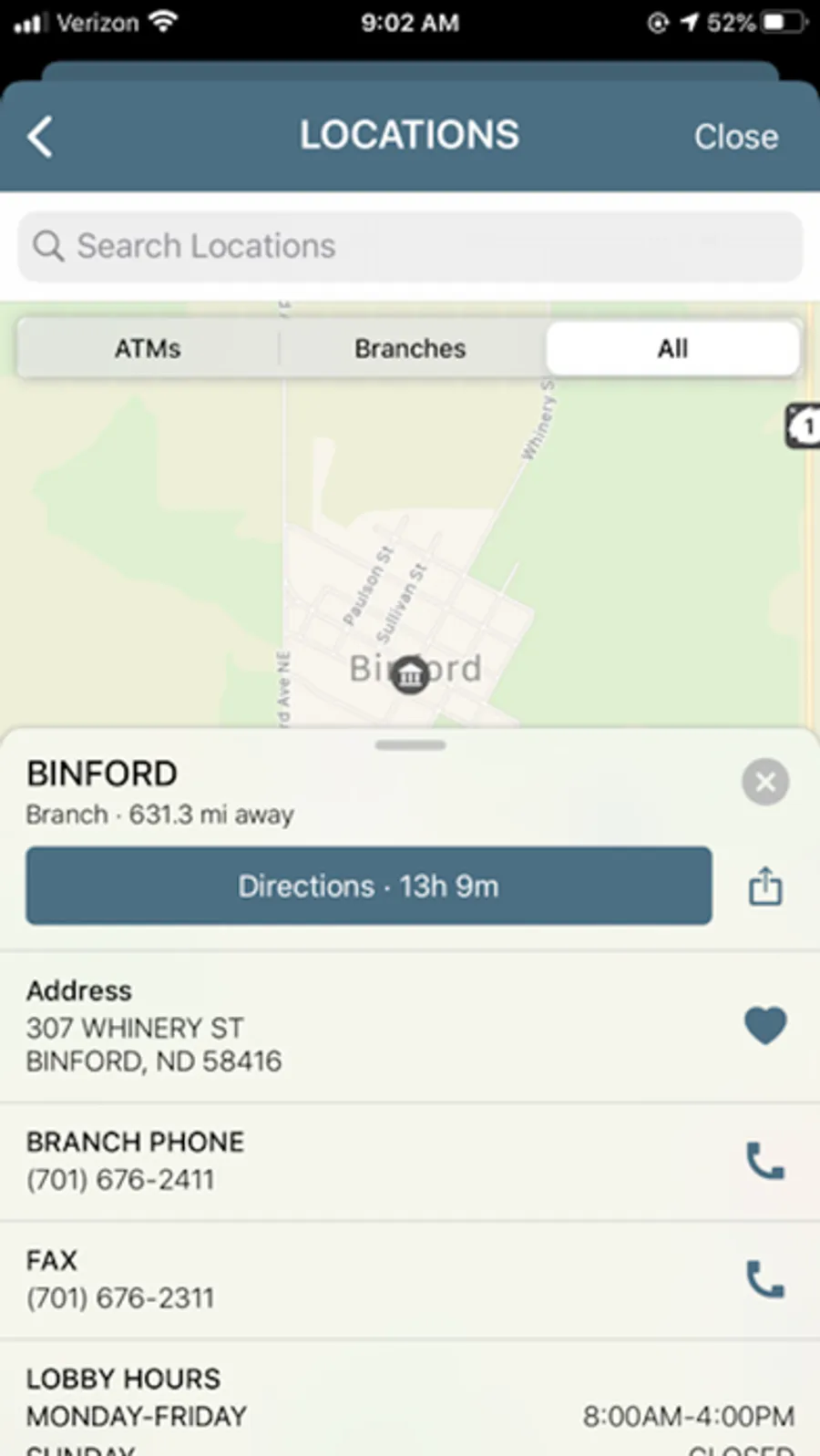This screenshot has width=820, height=1456.
Task: Tap the back arrow in the header
Action: pos(40,136)
